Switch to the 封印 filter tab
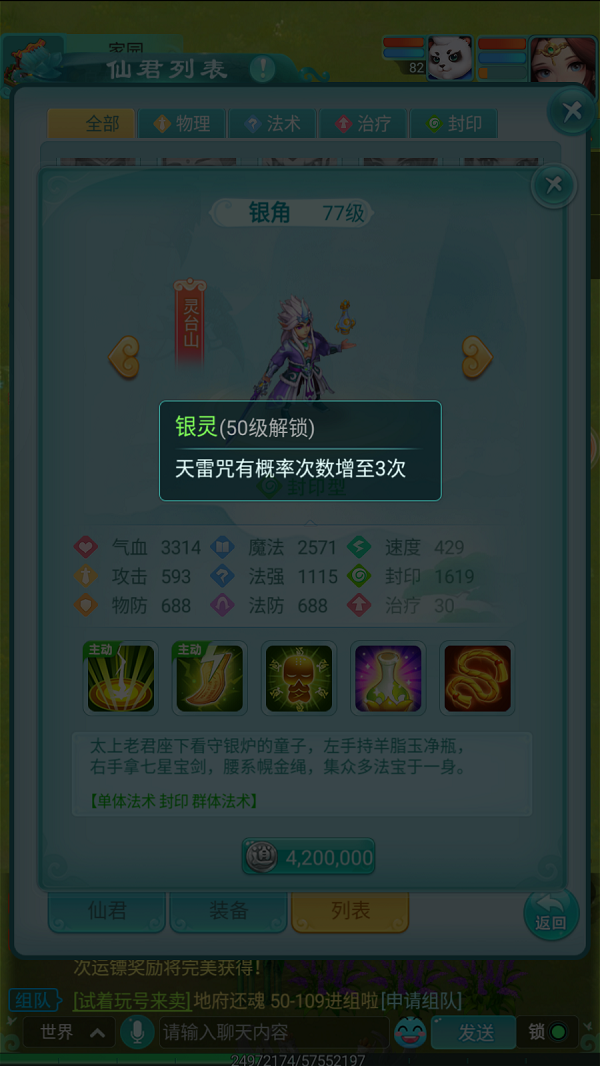 pos(453,124)
